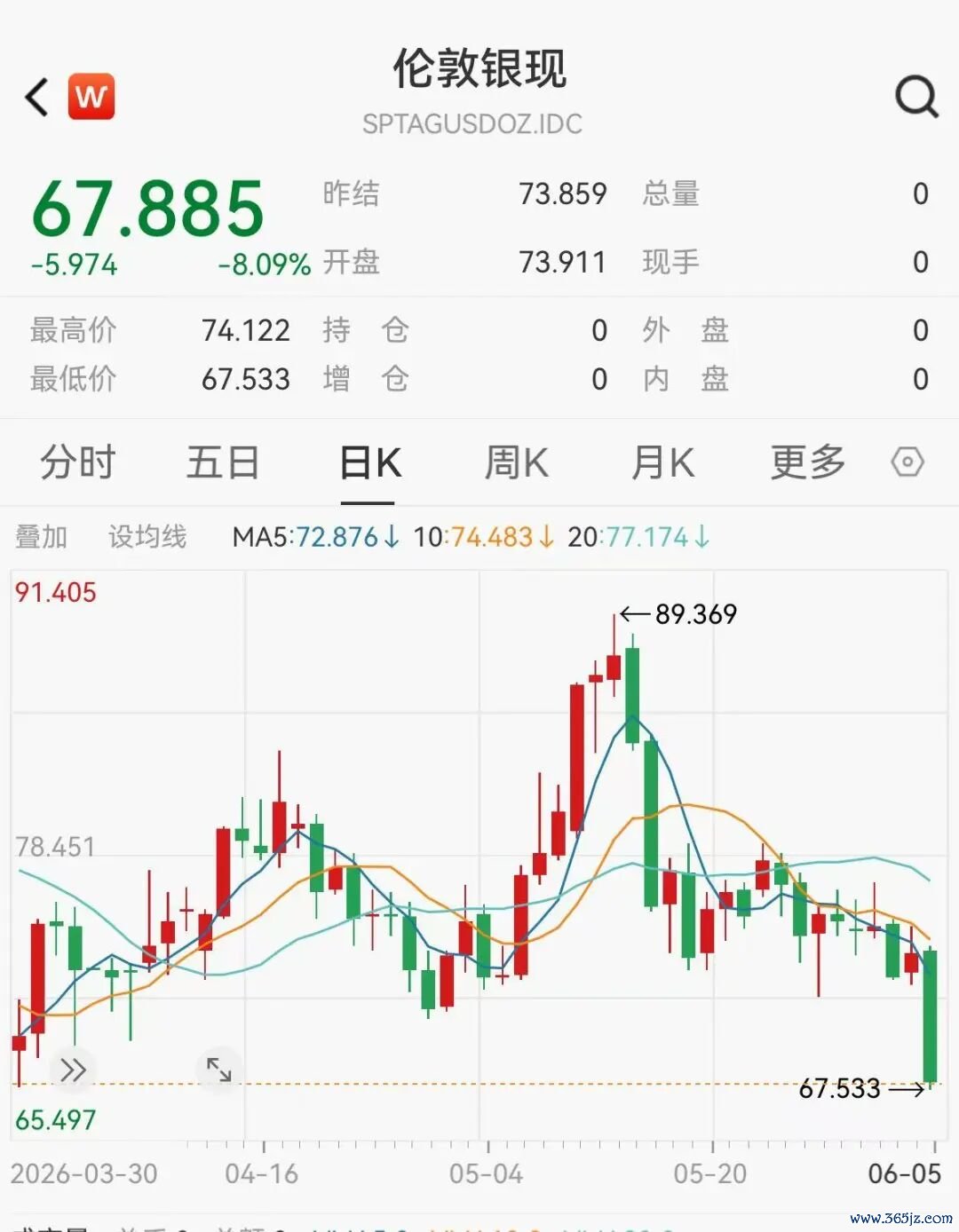This screenshot has width=959, height=1232.
Task: Open chart settings hexagon icon
Action: (907, 462)
